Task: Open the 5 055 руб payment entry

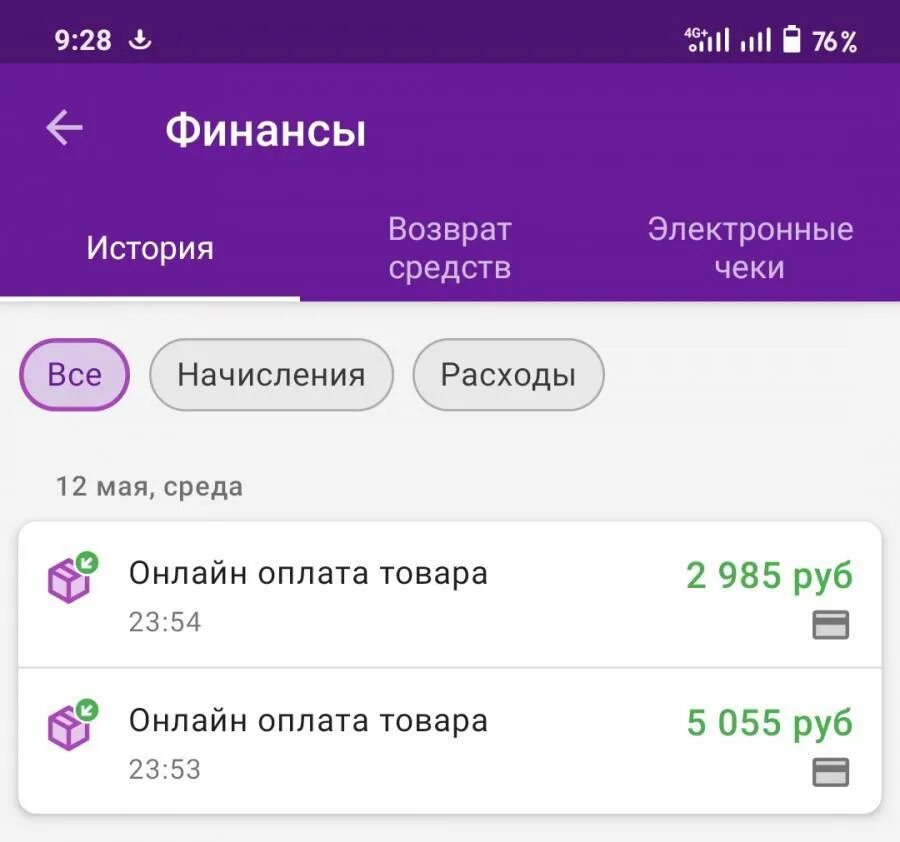Action: [450, 742]
